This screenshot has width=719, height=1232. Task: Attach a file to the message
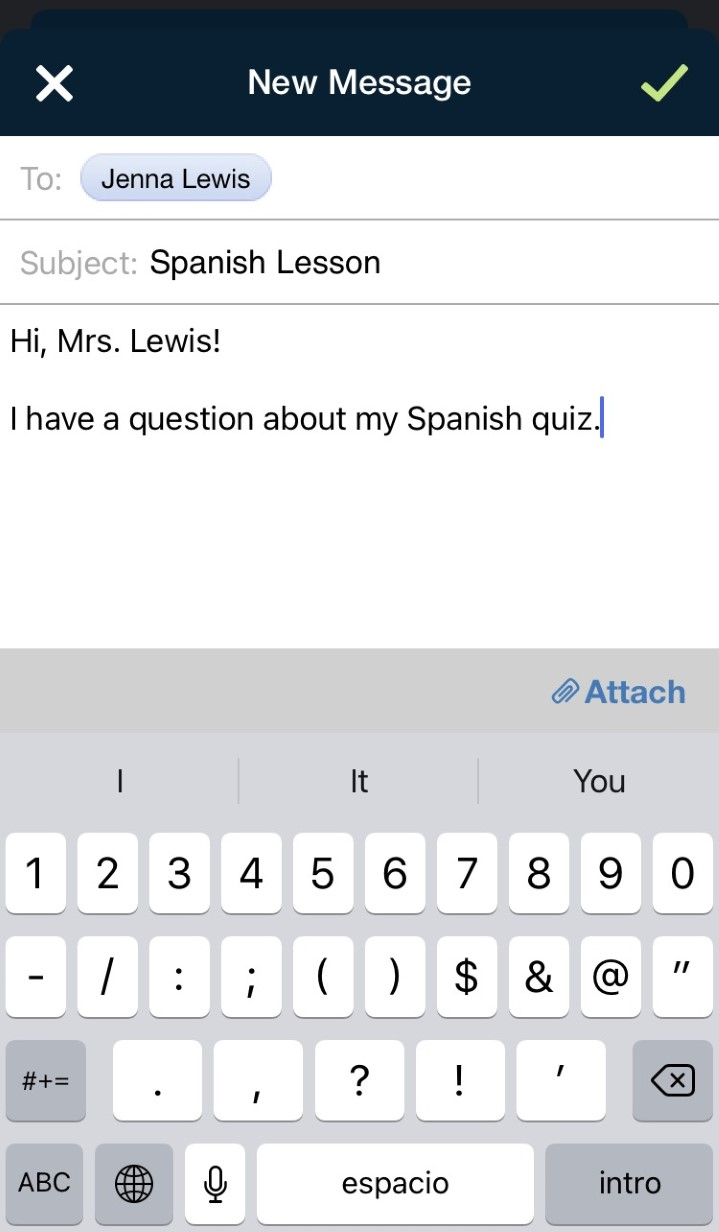click(619, 692)
